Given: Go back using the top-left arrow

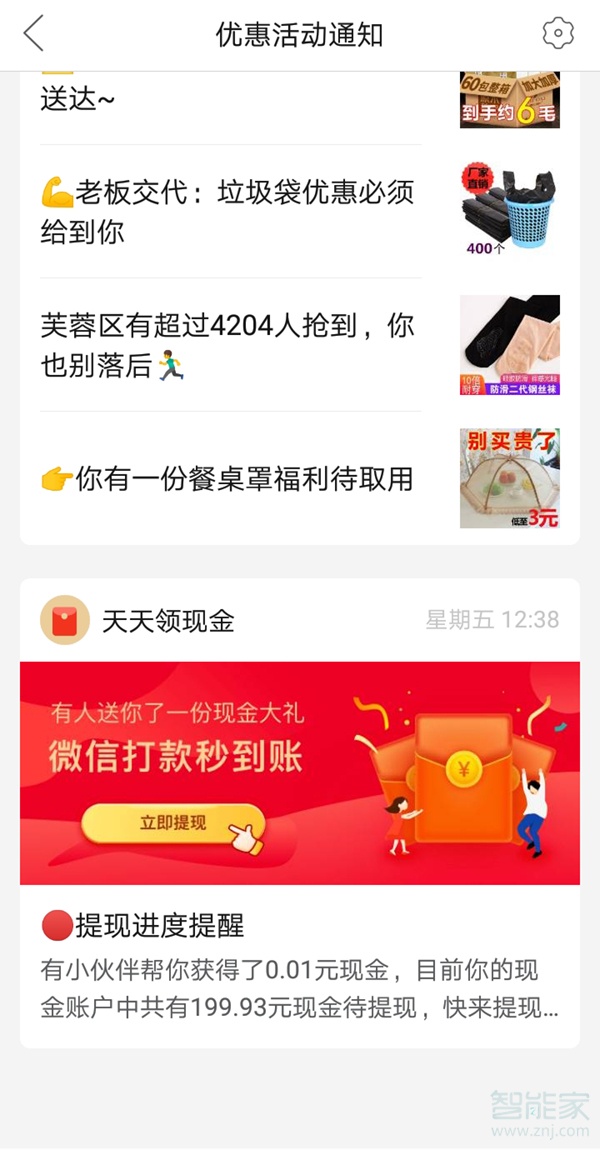Looking at the screenshot, I should pos(34,34).
